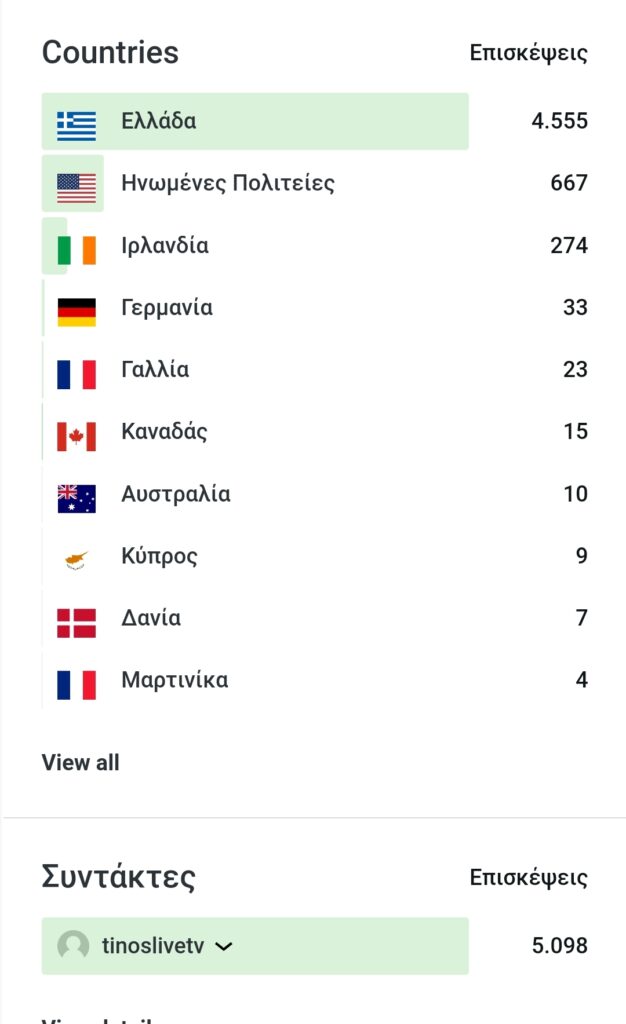The height and width of the screenshot is (1024, 626).
Task: Open View all under Countries
Action: [x=80, y=762]
